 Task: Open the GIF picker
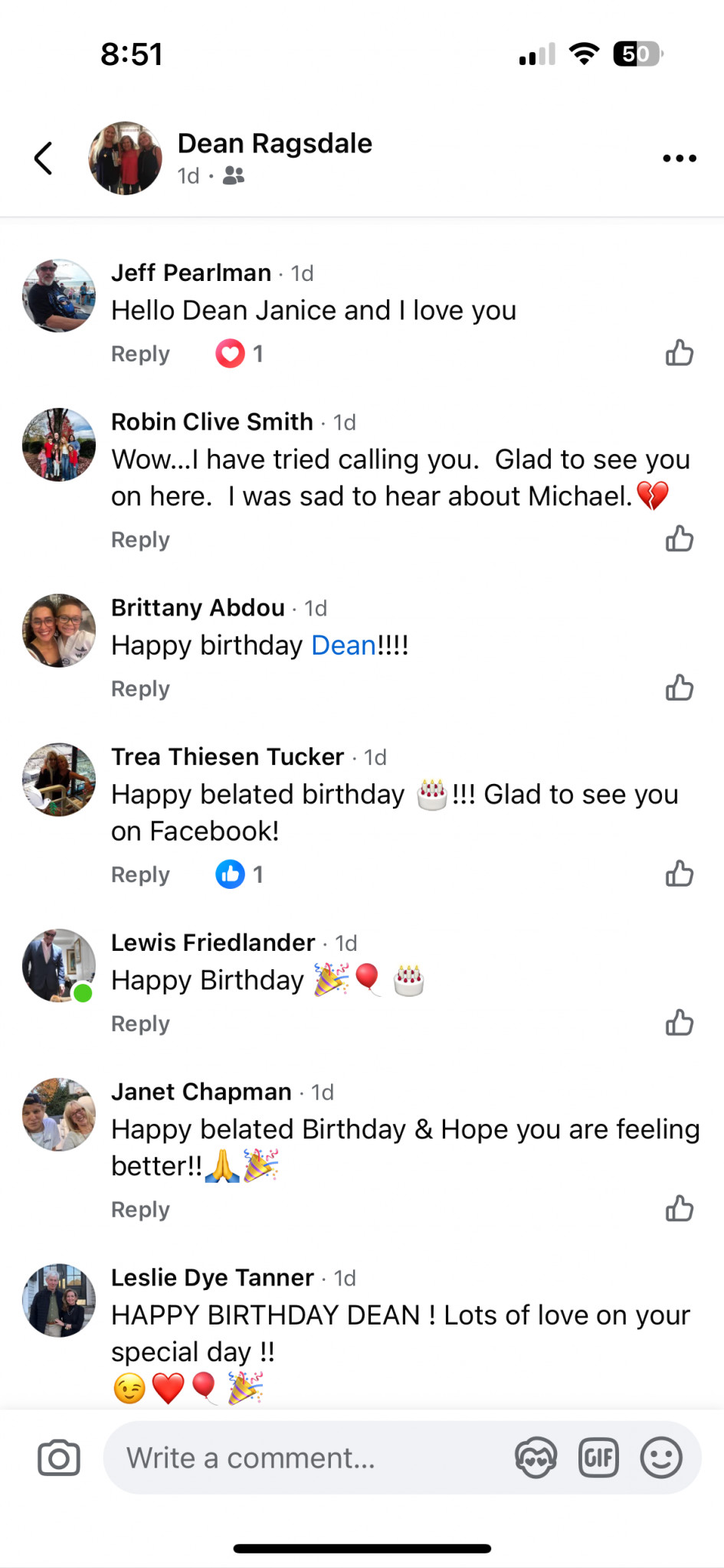click(x=598, y=1458)
